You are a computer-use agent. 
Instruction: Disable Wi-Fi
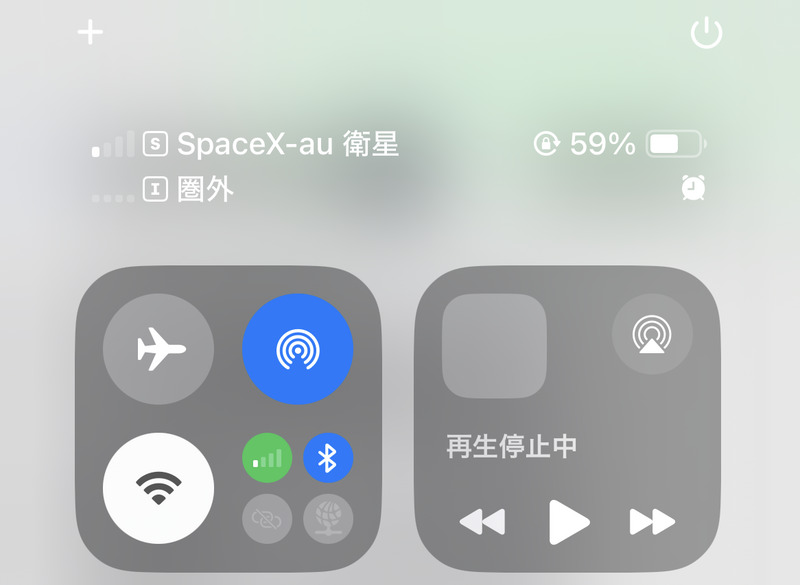[x=158, y=488]
